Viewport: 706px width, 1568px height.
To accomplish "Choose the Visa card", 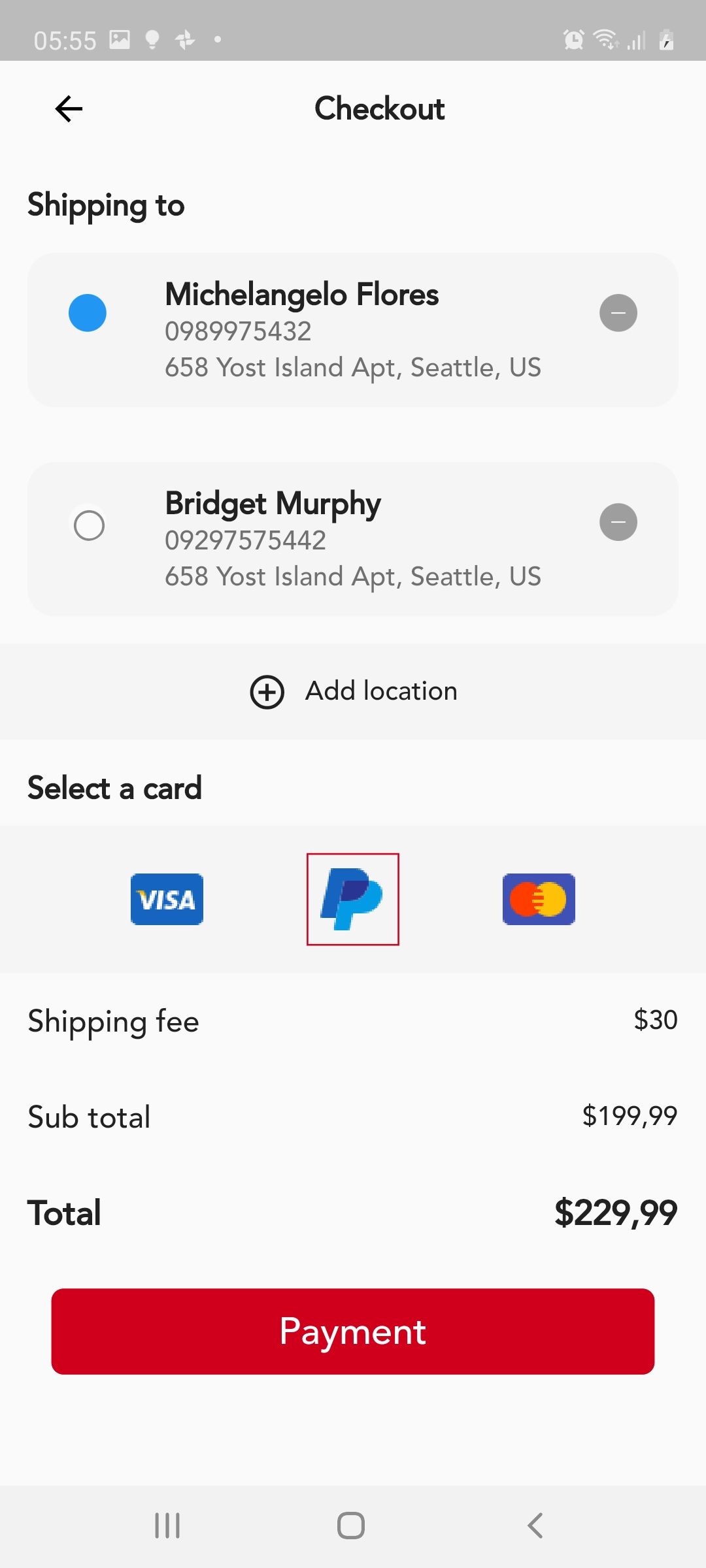I will [167, 899].
